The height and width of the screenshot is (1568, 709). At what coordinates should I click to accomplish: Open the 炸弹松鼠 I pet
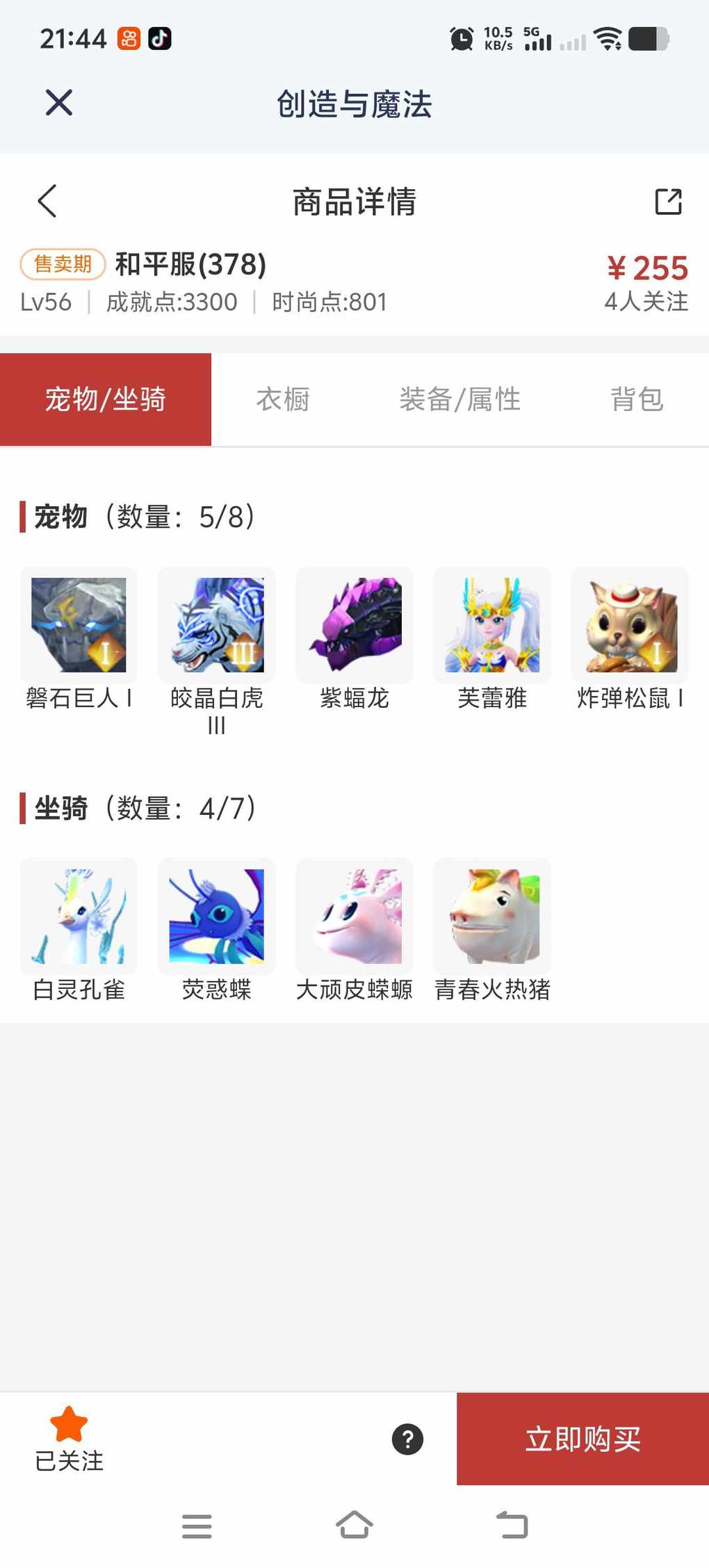point(630,625)
